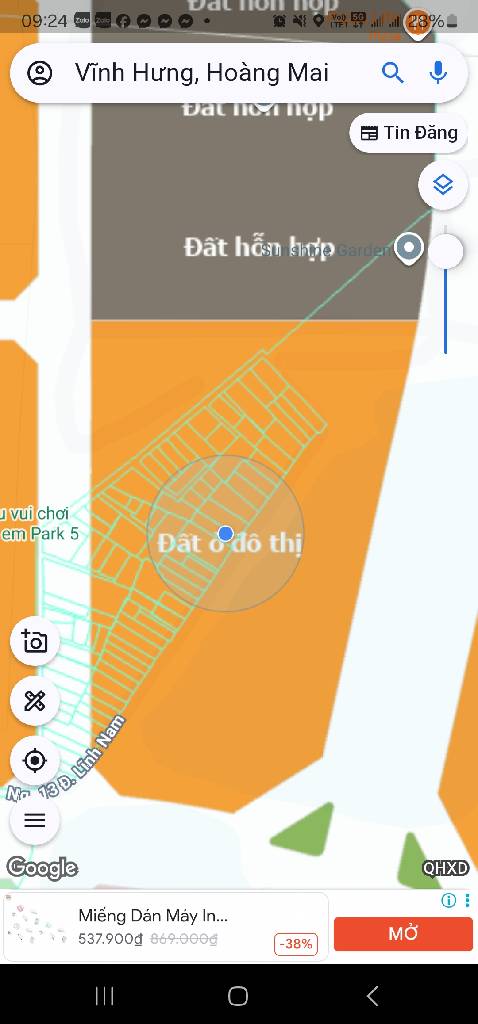Tap the MỞ button on the ad

403,934
